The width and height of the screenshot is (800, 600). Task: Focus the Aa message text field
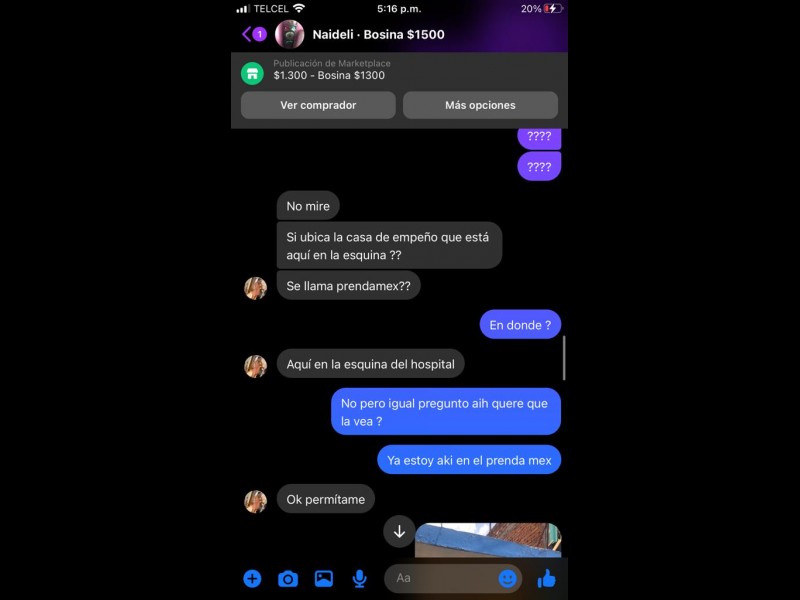[440, 578]
